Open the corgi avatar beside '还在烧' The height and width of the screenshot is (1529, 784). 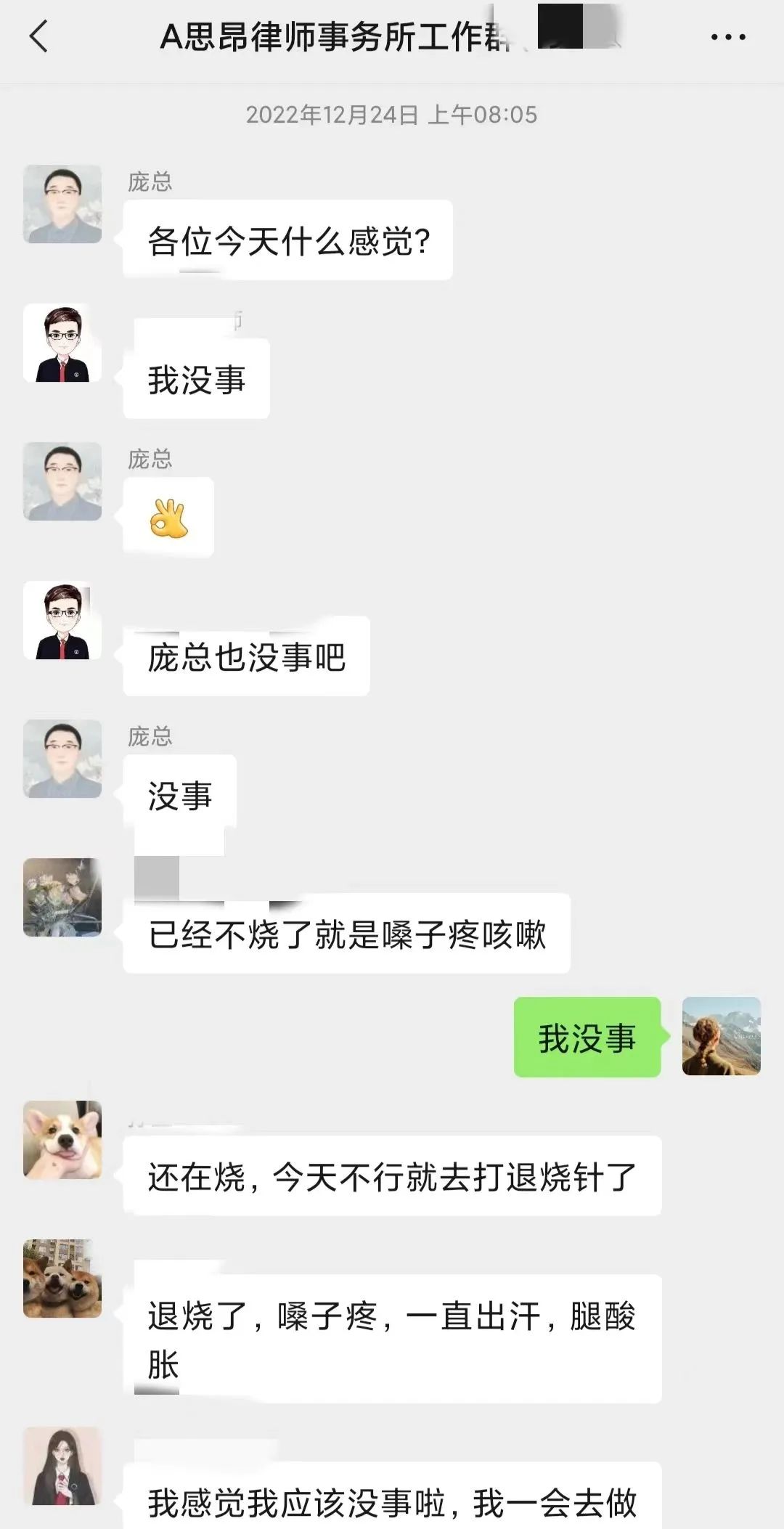62,1140
